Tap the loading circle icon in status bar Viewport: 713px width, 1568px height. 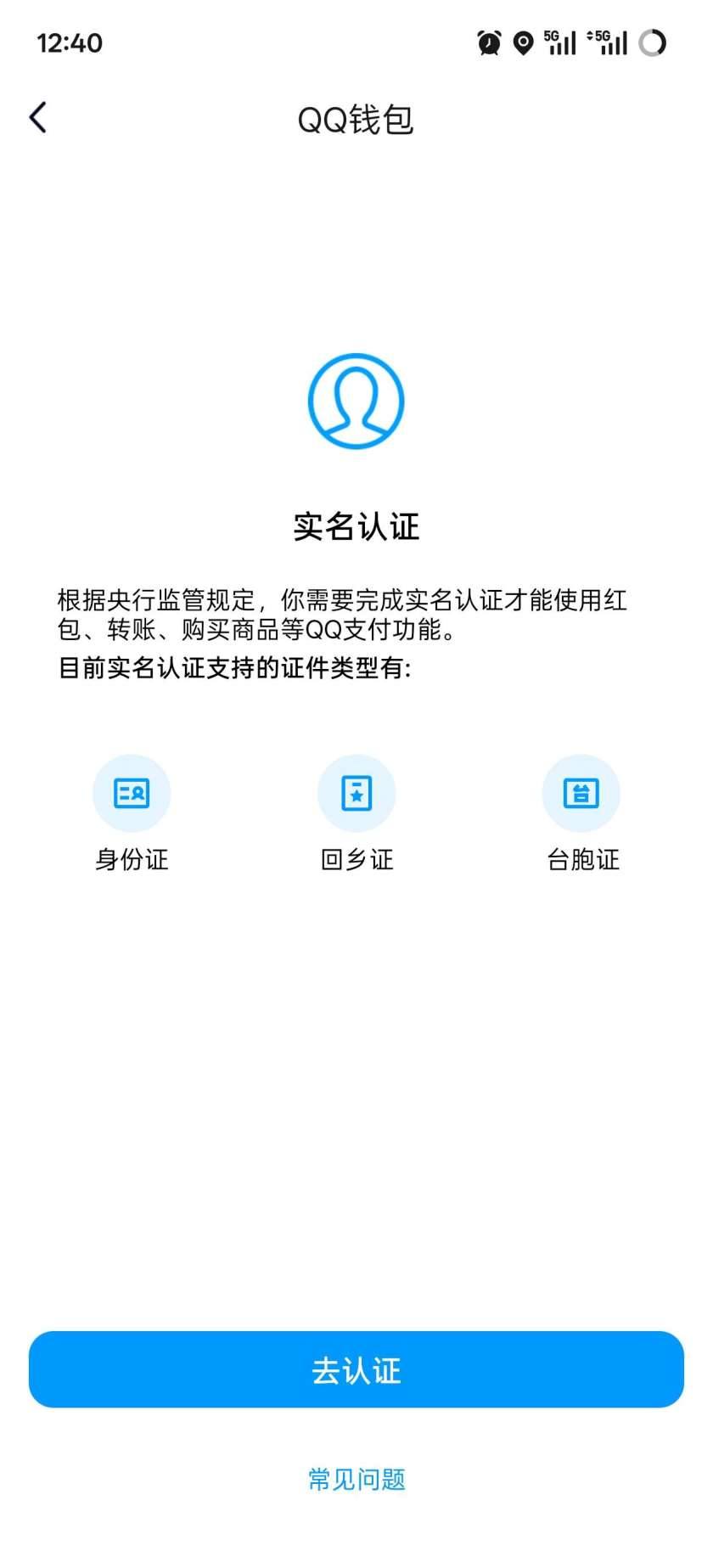point(654,42)
